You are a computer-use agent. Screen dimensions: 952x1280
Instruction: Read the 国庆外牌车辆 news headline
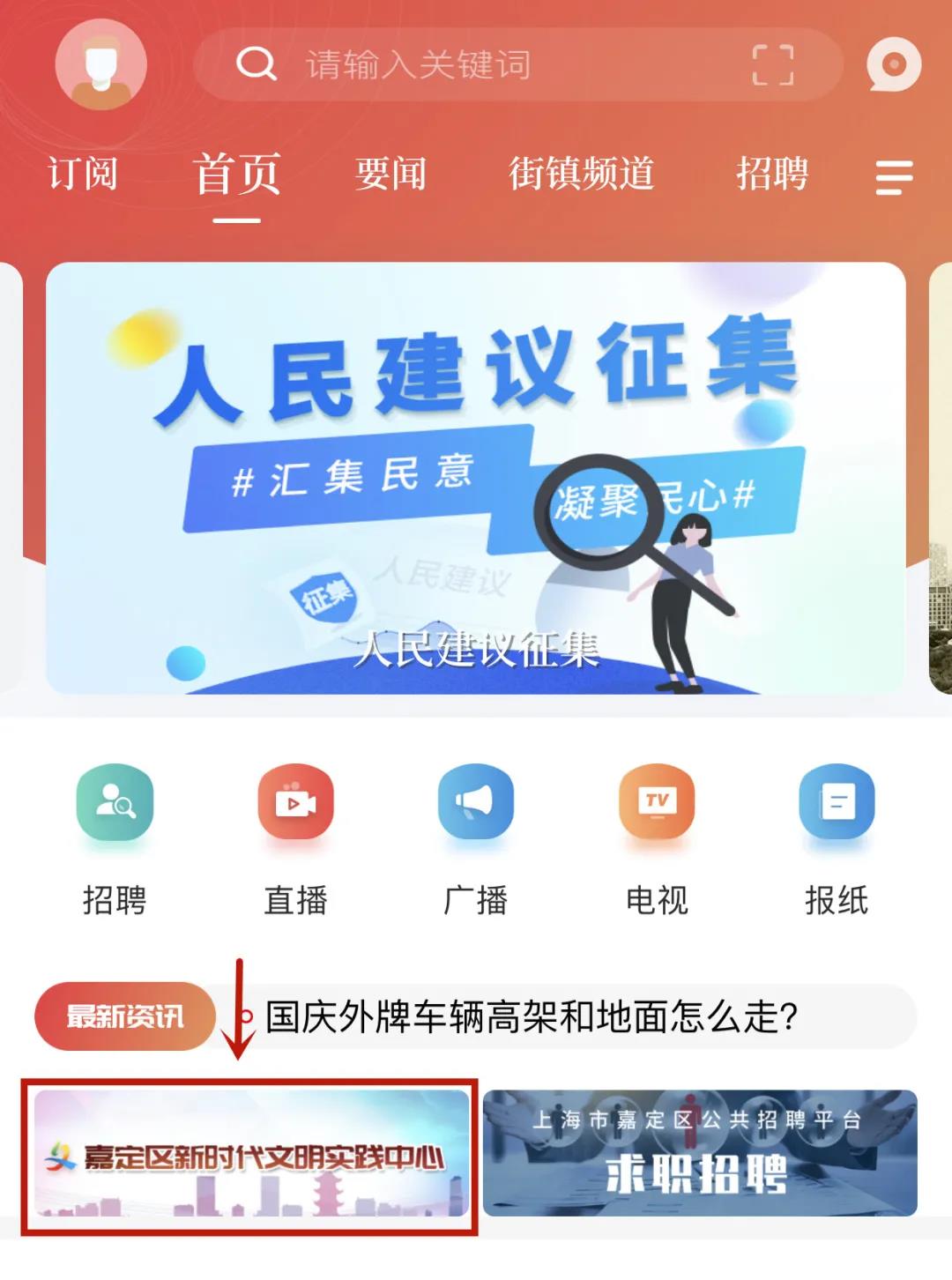pyautogui.click(x=531, y=1016)
